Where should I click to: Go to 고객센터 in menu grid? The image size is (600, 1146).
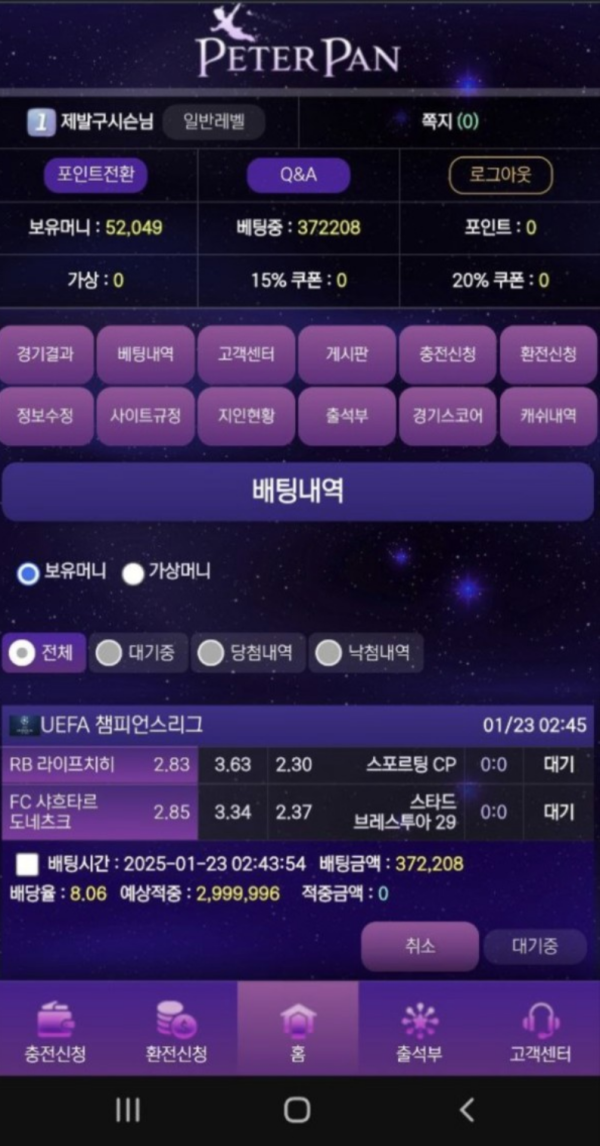(x=246, y=354)
